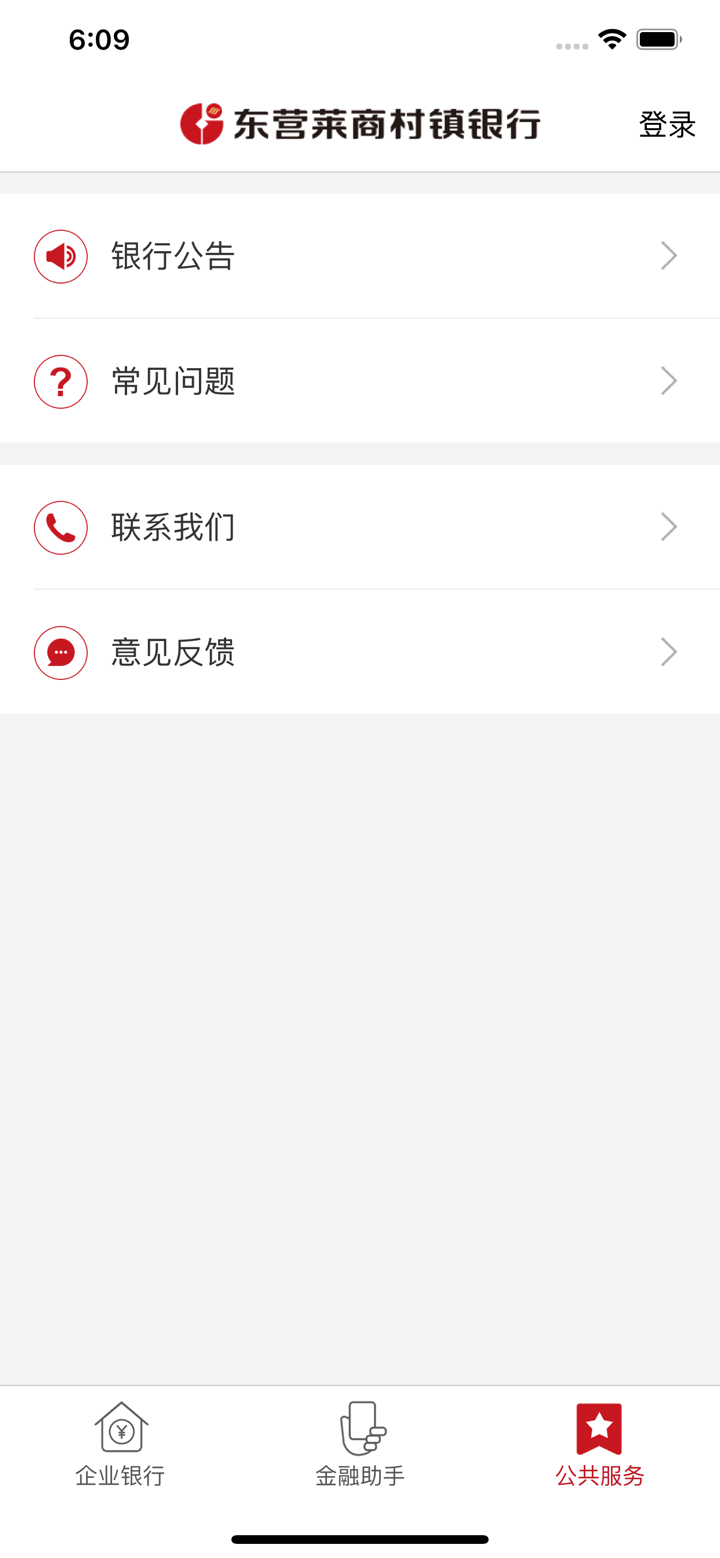Expand the 银行公告 chevron arrow
The width and height of the screenshot is (720, 1558).
tap(667, 256)
